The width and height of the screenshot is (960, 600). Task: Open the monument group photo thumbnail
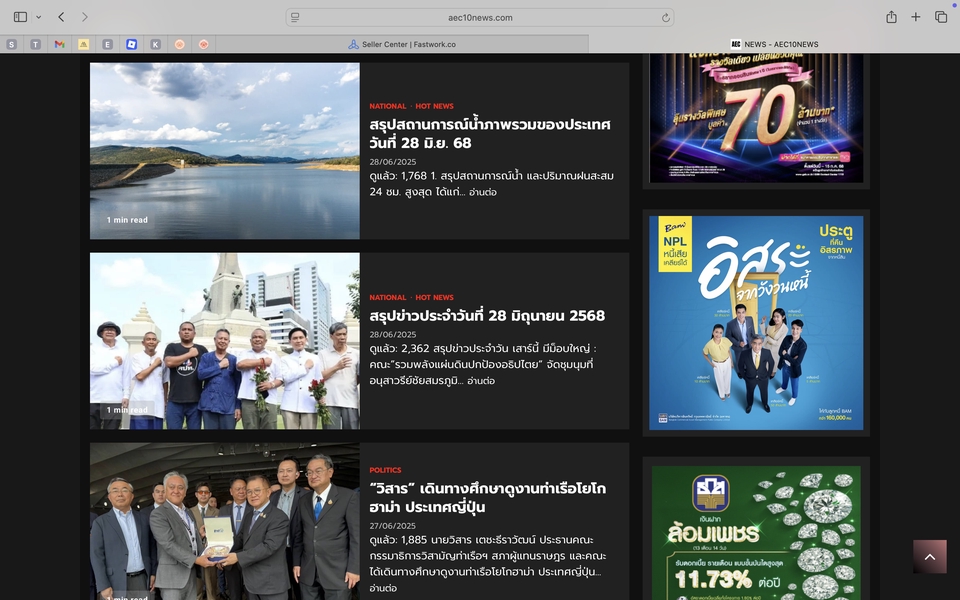(224, 341)
